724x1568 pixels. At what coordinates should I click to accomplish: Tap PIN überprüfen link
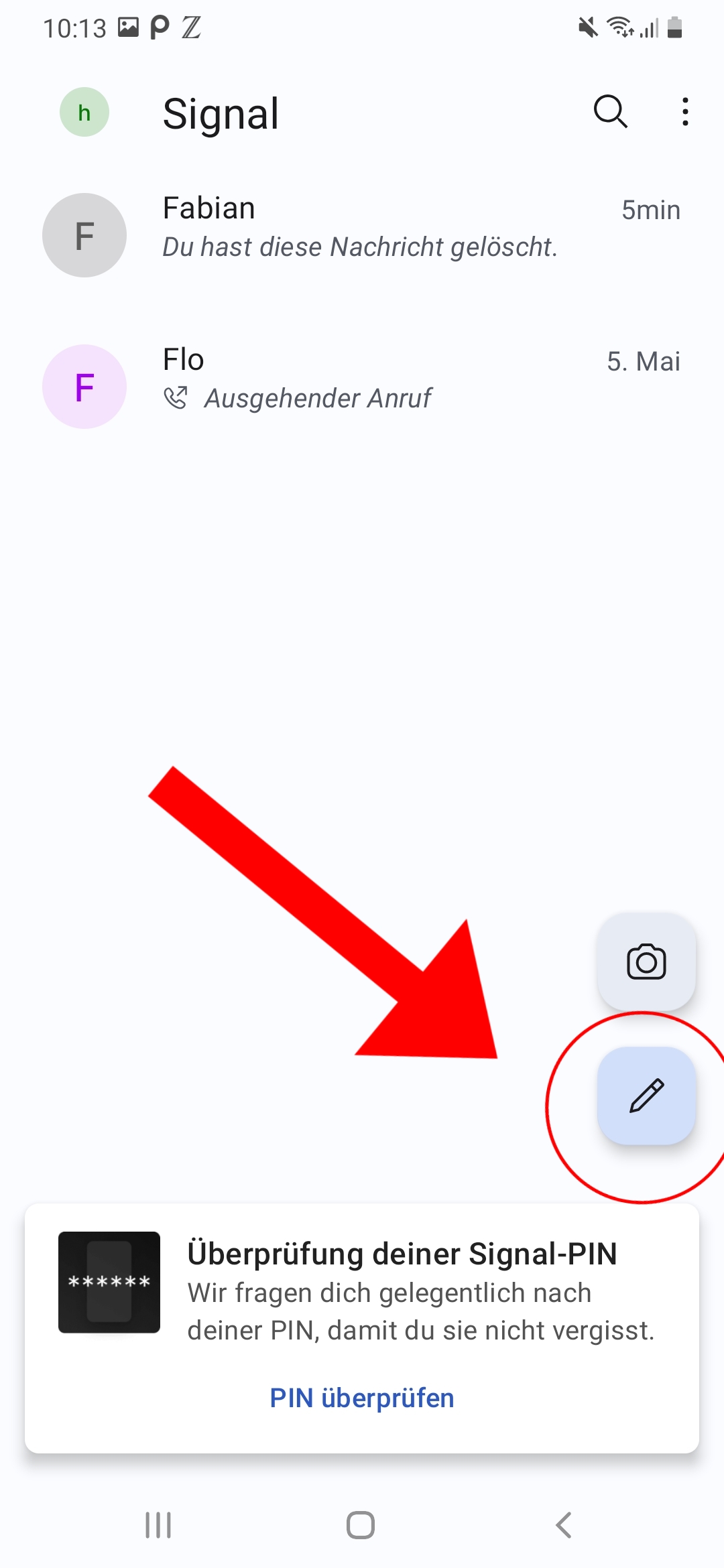[362, 1398]
